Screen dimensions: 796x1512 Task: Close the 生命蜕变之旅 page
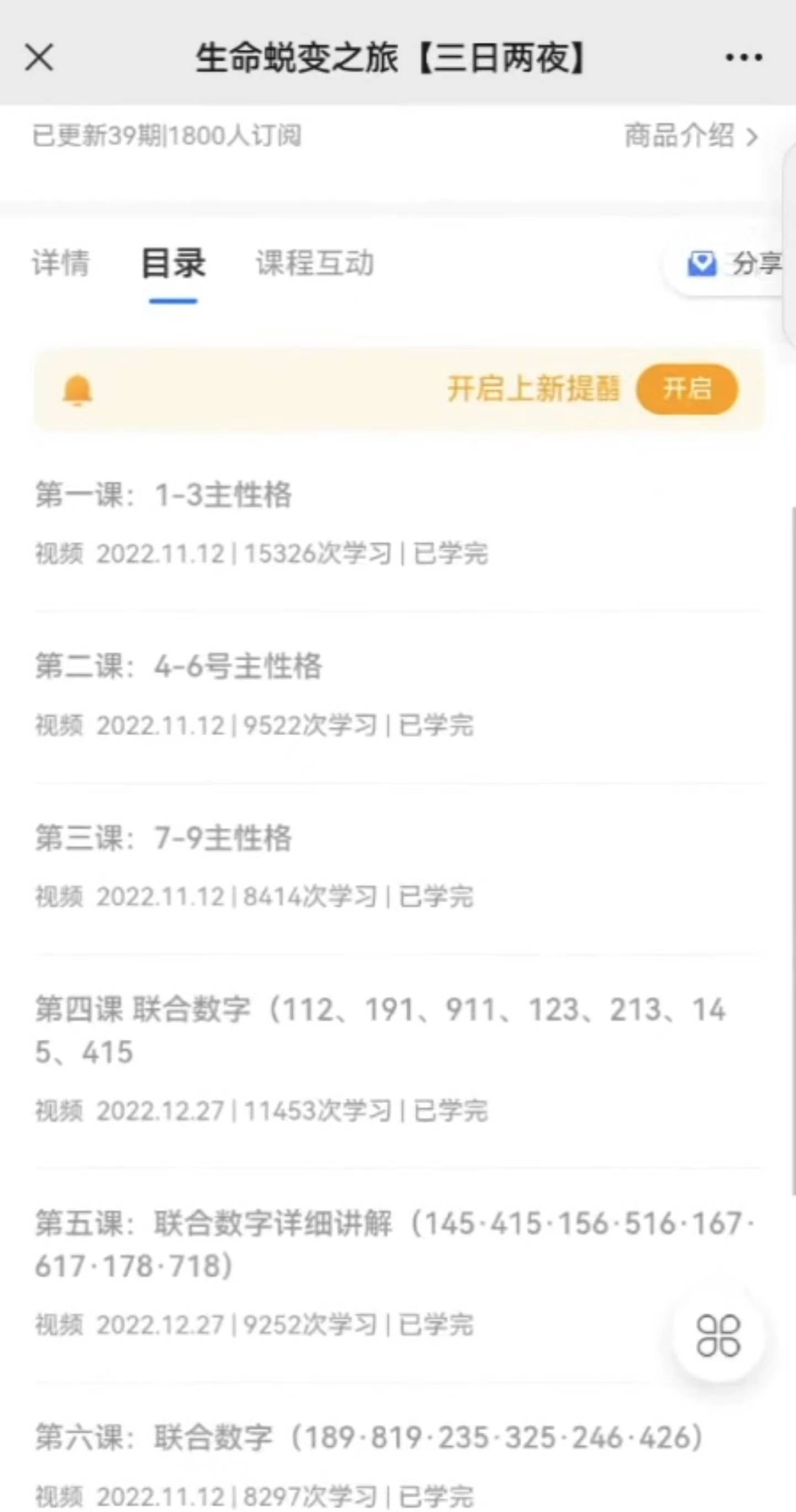(x=39, y=58)
